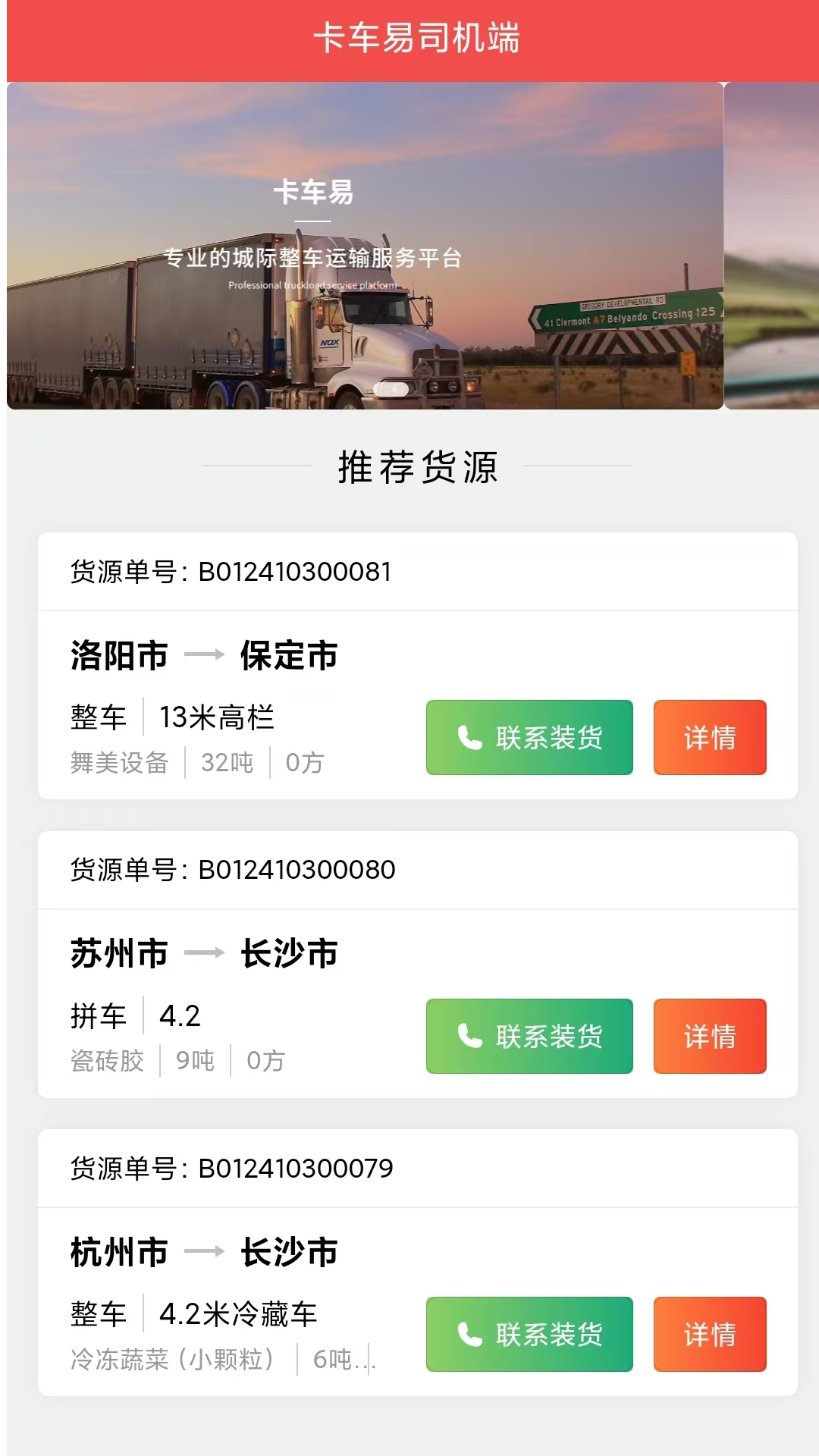
Task: Select the 瓷砖胶 cargo name label
Action: pos(107,1062)
